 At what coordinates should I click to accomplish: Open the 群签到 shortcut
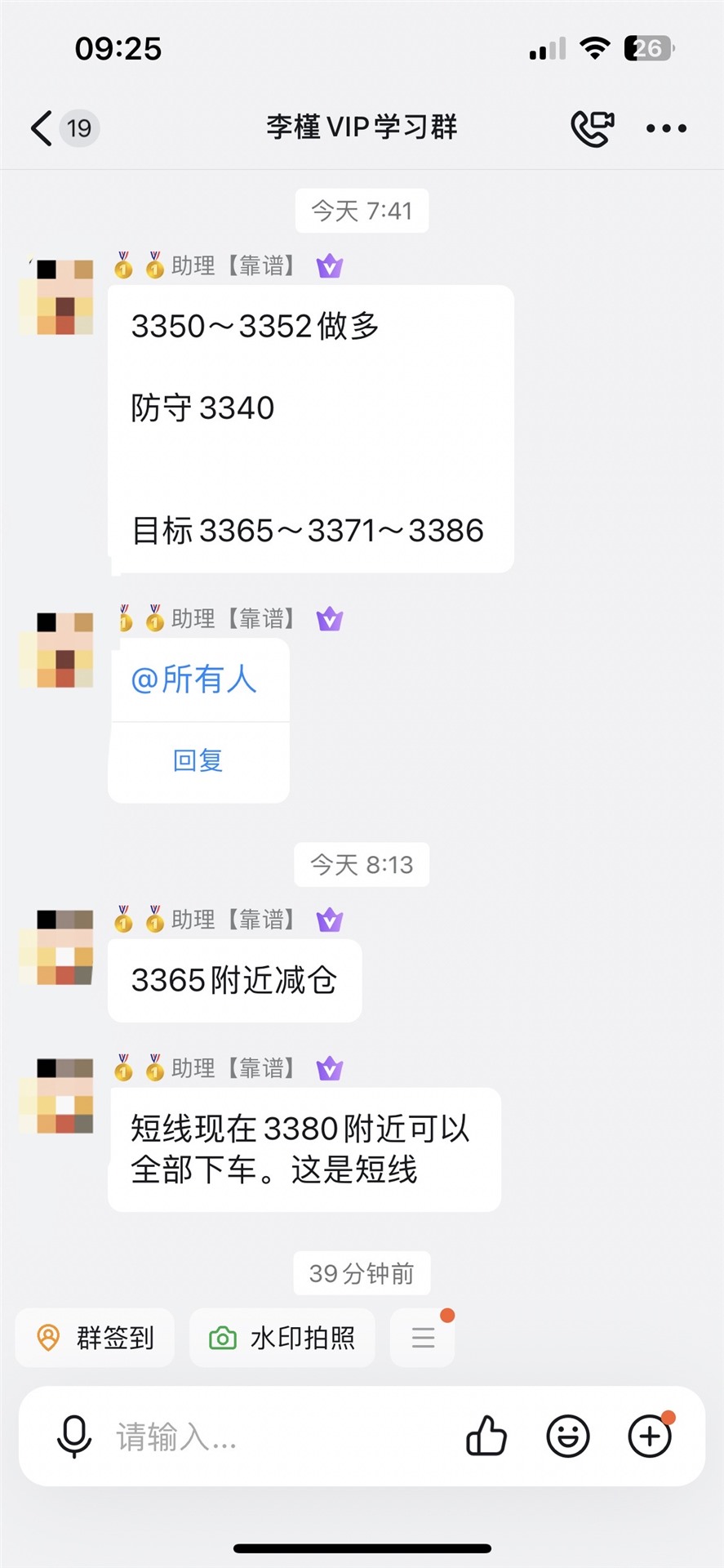95,1338
